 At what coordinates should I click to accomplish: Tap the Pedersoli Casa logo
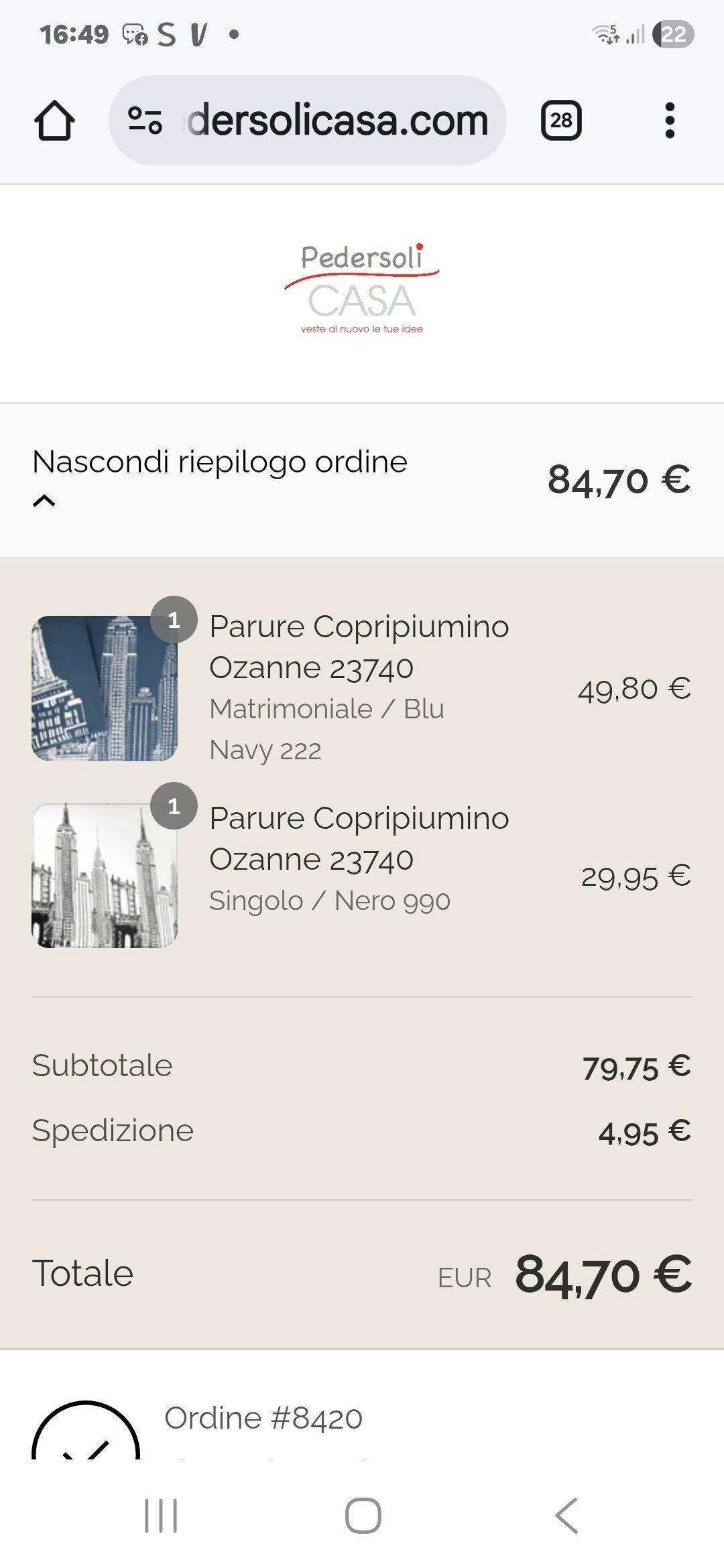point(362,289)
